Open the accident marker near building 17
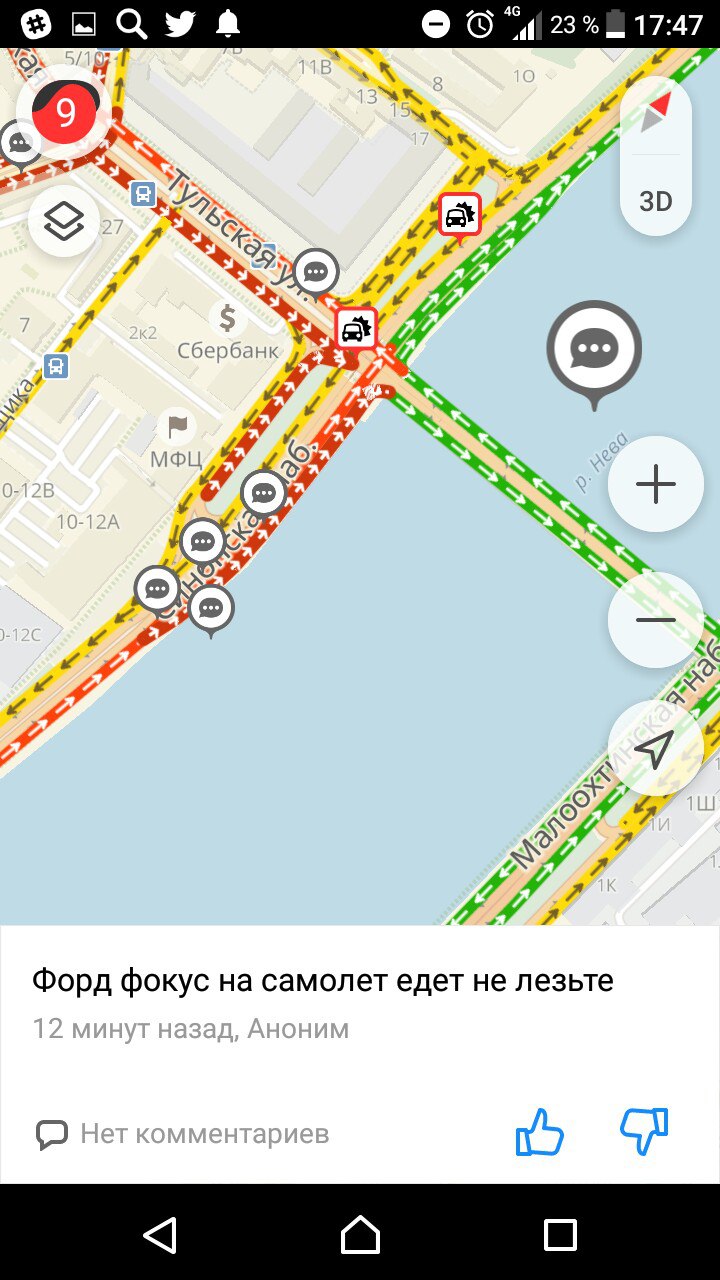 tap(460, 214)
